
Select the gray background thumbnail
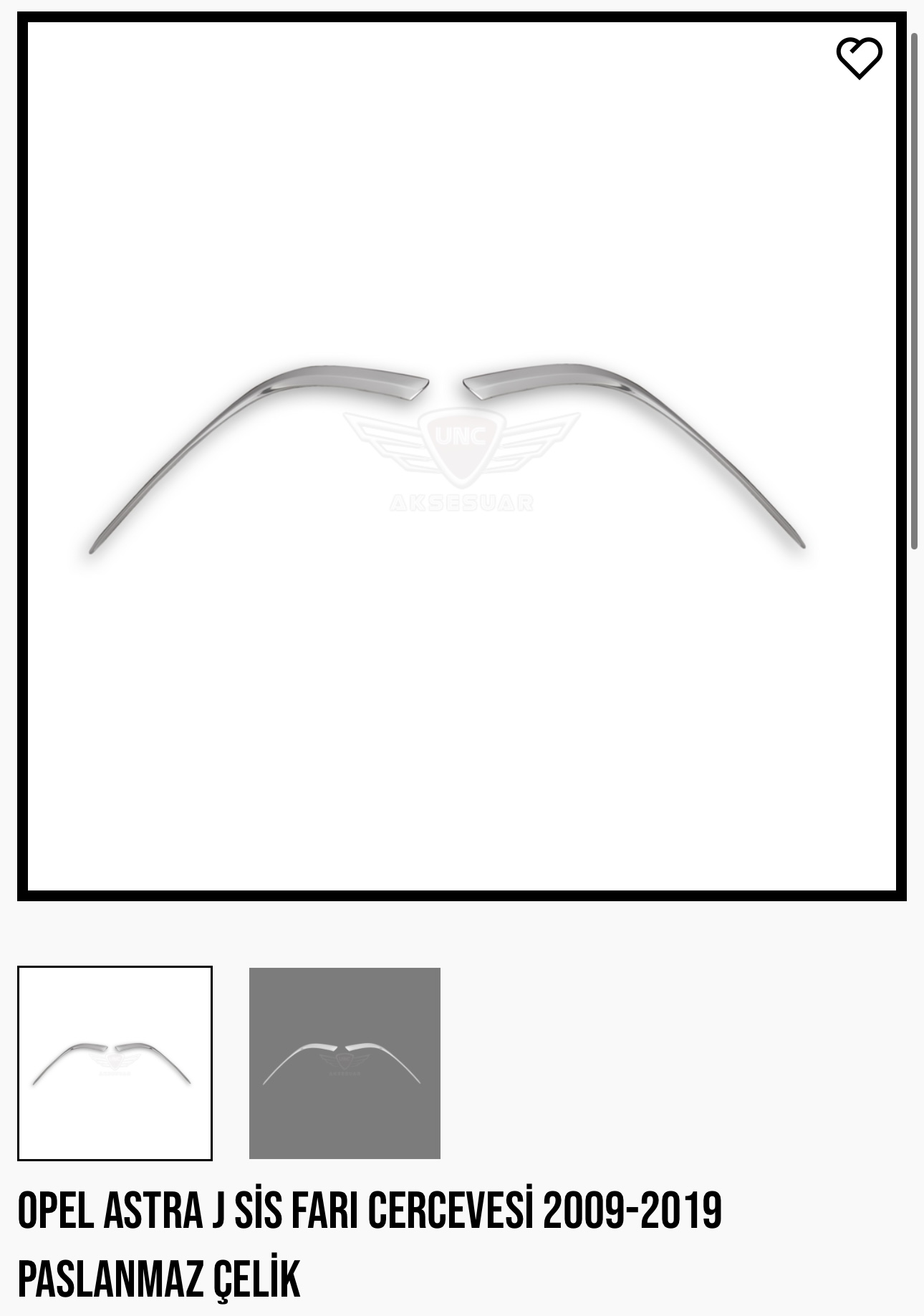(345, 1062)
